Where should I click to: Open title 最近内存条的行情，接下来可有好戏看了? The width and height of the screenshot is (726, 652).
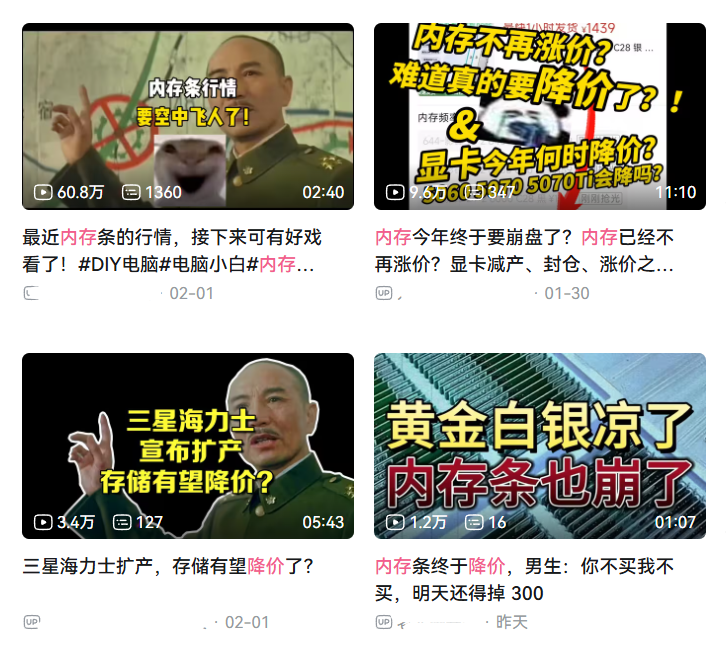(x=172, y=251)
